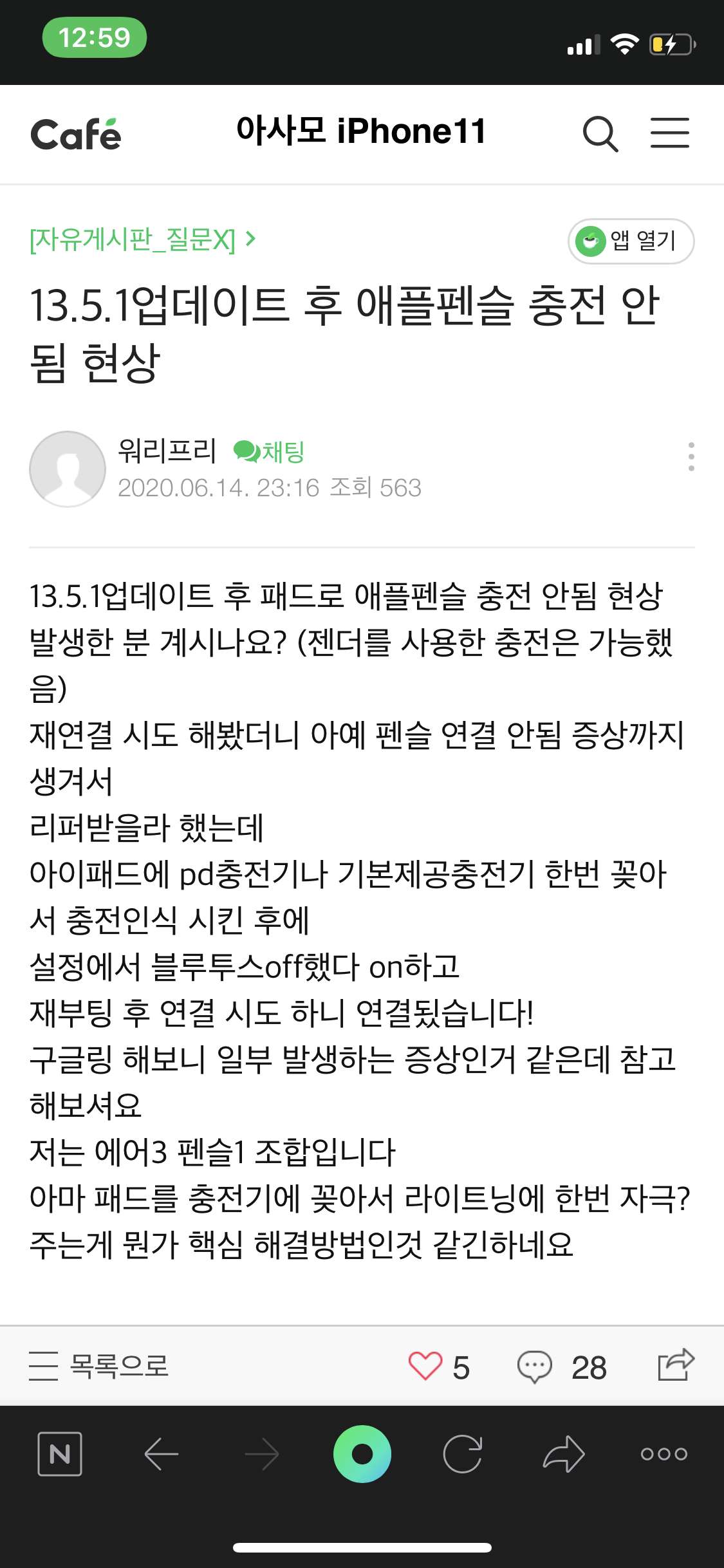
Task: Open the hamburger menu
Action: pos(669,133)
